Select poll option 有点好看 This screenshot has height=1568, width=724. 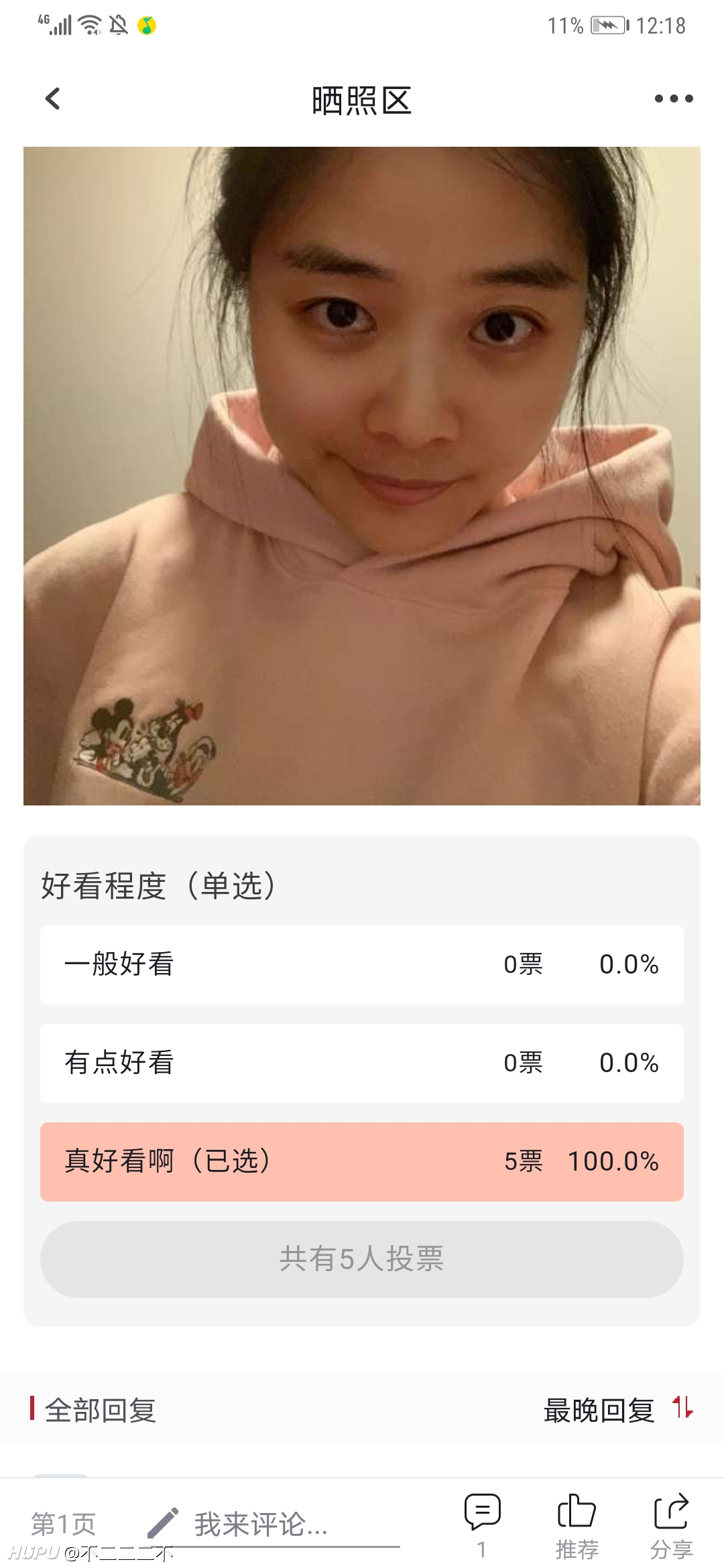tap(362, 1063)
